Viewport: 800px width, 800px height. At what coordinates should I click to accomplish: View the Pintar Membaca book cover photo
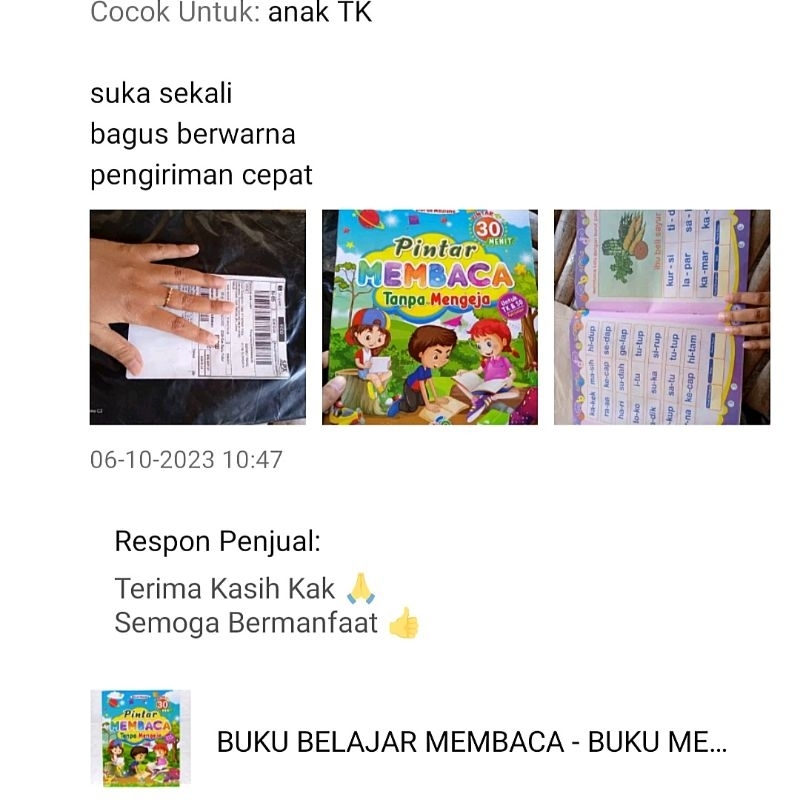(x=430, y=317)
